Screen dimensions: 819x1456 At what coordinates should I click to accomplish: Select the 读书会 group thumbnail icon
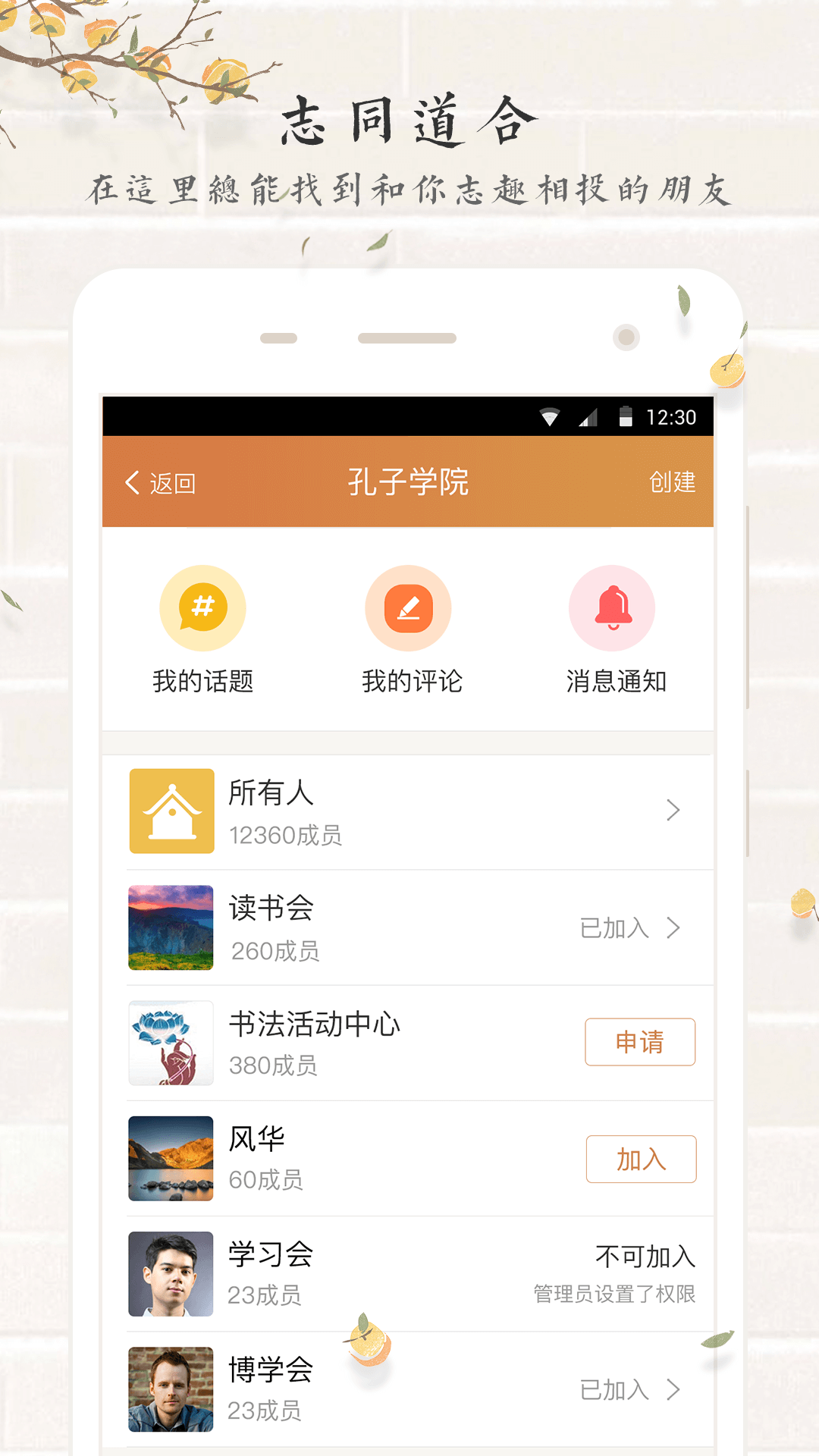tap(171, 927)
